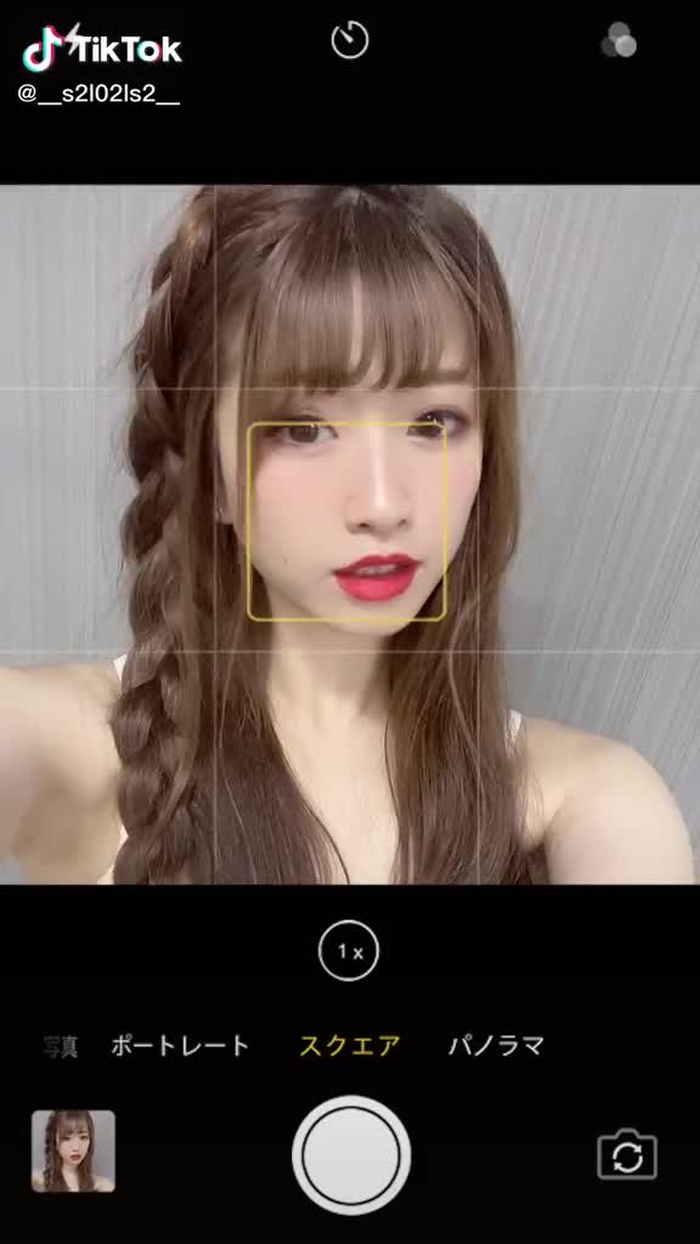Switch to ポートレート portrait mode
The width and height of the screenshot is (700, 1244).
pos(180,1047)
